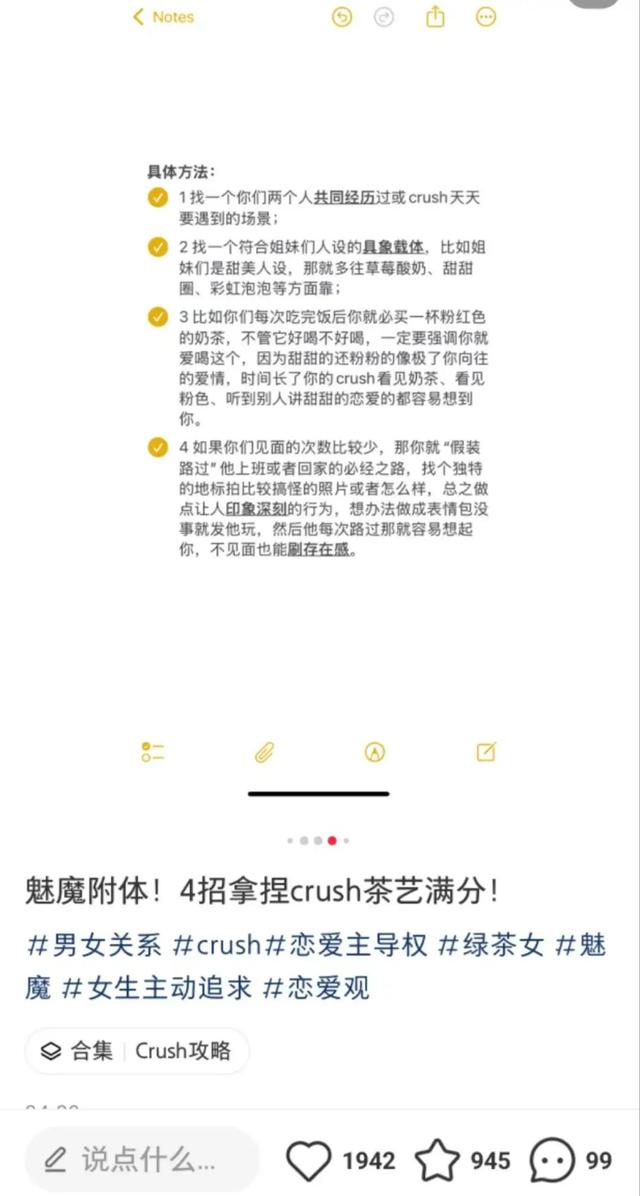Tap the 说点什么 comment field

pos(142,1160)
